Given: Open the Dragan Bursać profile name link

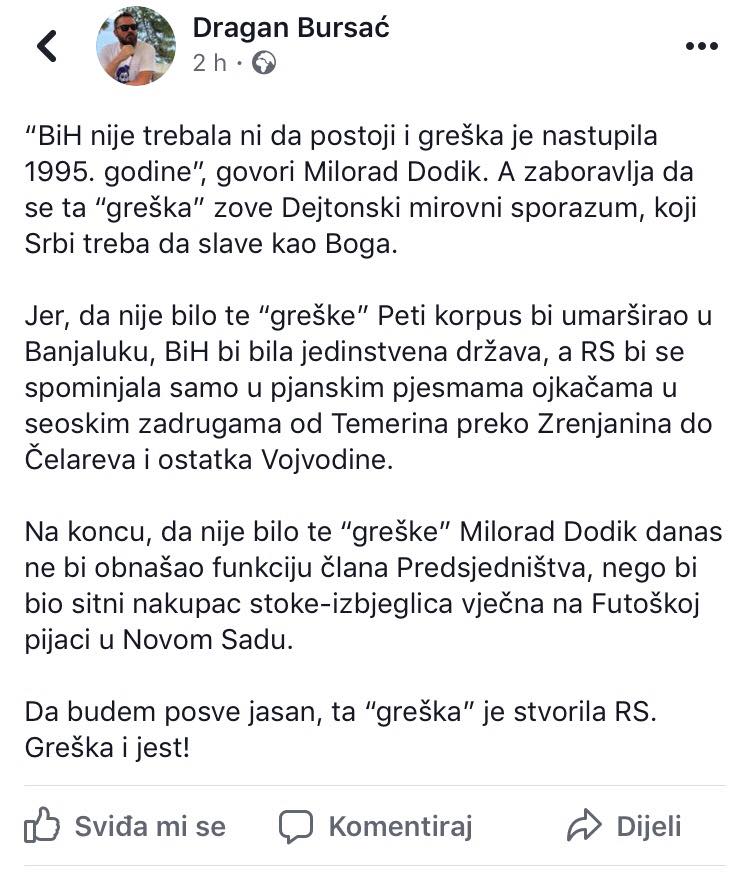Looking at the screenshot, I should (291, 27).
